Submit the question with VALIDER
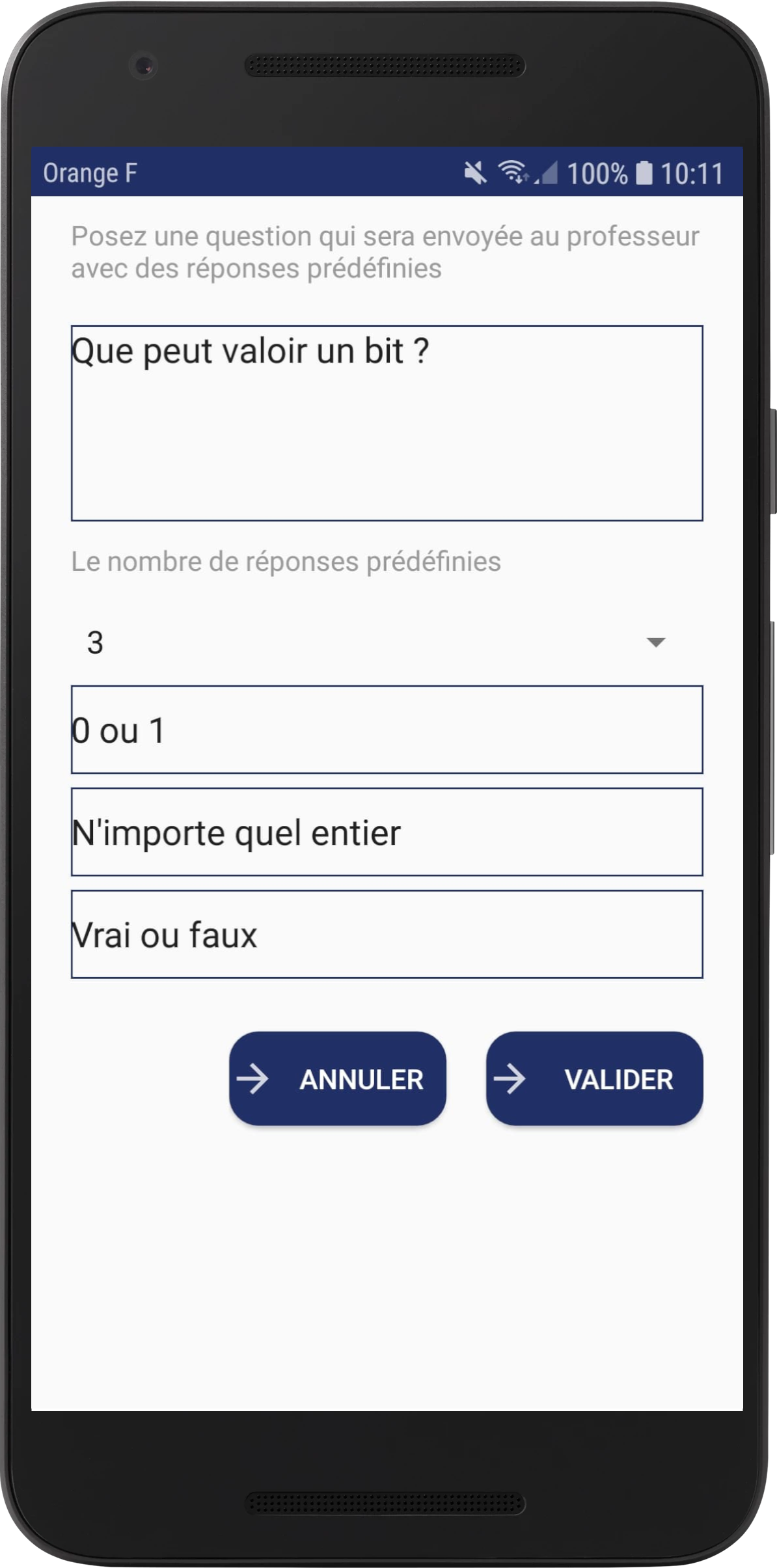Screen dimensions: 777x1568 pyautogui.click(x=594, y=1079)
